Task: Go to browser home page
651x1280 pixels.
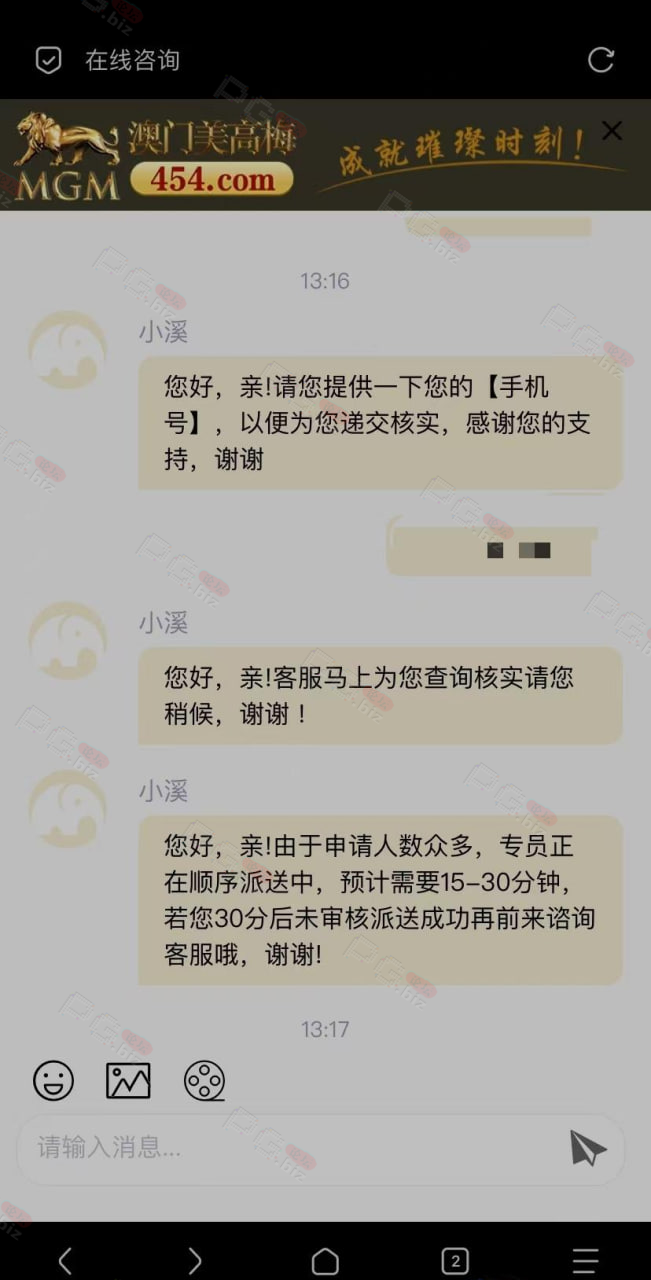Action: (325, 1260)
